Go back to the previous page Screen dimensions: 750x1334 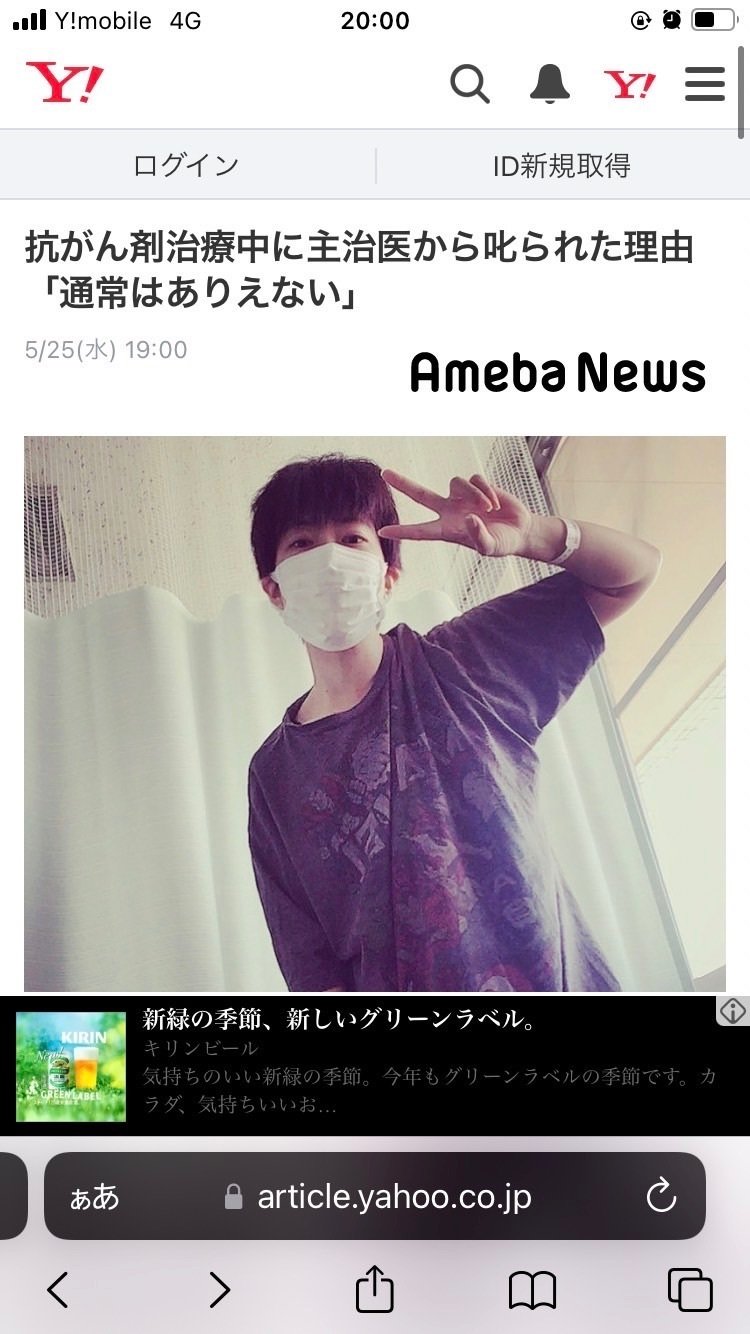coord(58,1290)
